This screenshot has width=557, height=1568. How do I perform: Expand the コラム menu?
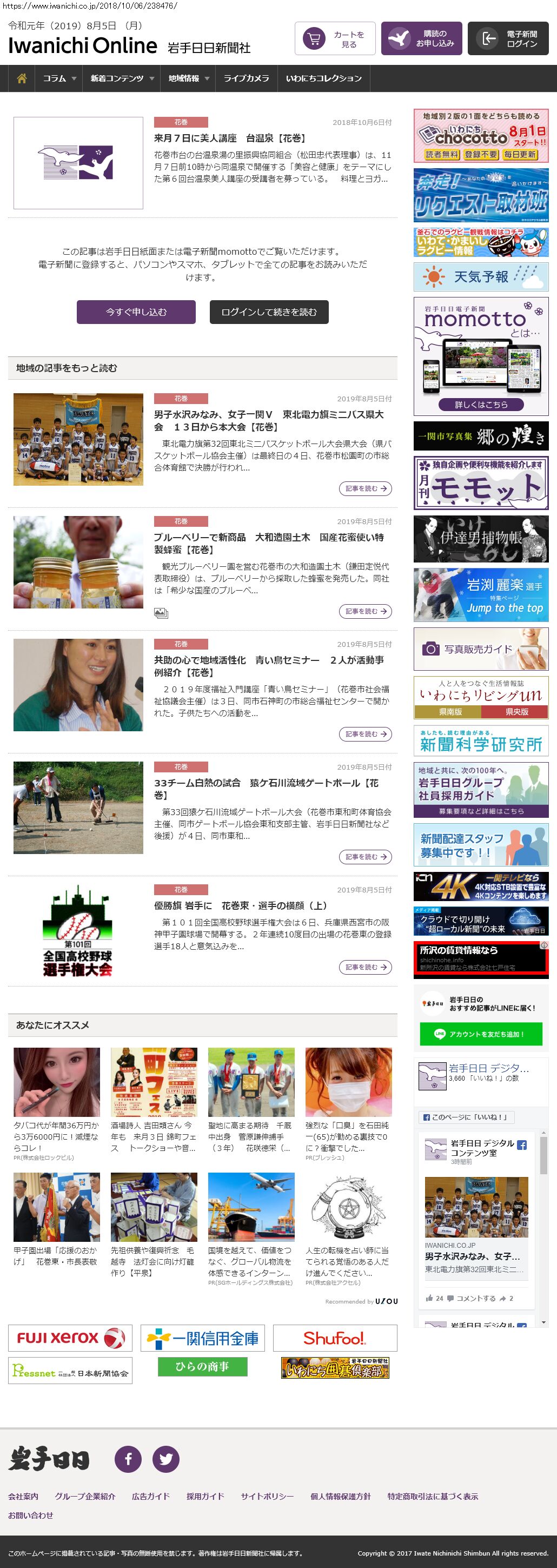point(58,78)
